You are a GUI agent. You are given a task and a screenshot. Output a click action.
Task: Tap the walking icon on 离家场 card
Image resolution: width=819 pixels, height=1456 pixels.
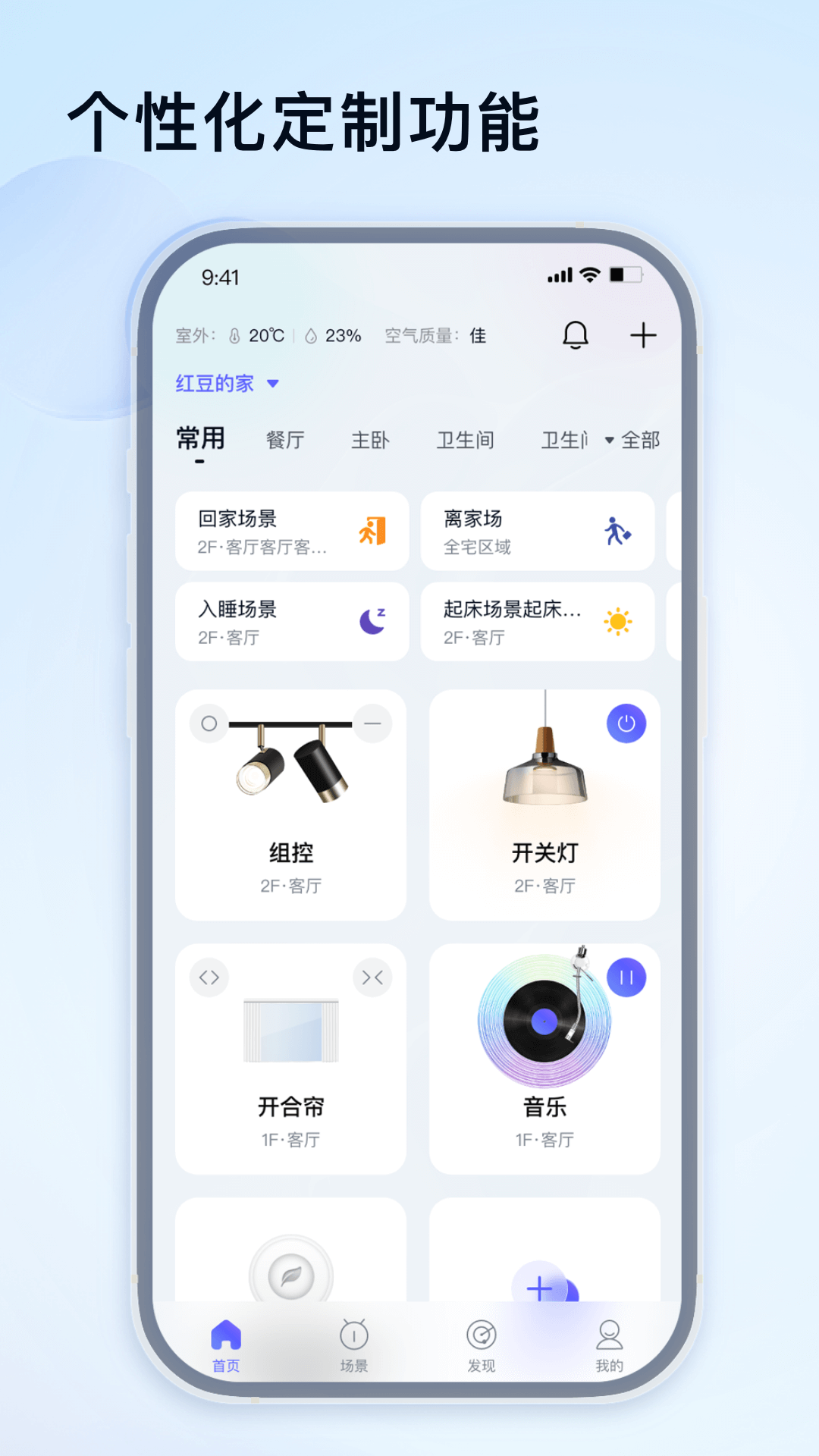tap(620, 531)
